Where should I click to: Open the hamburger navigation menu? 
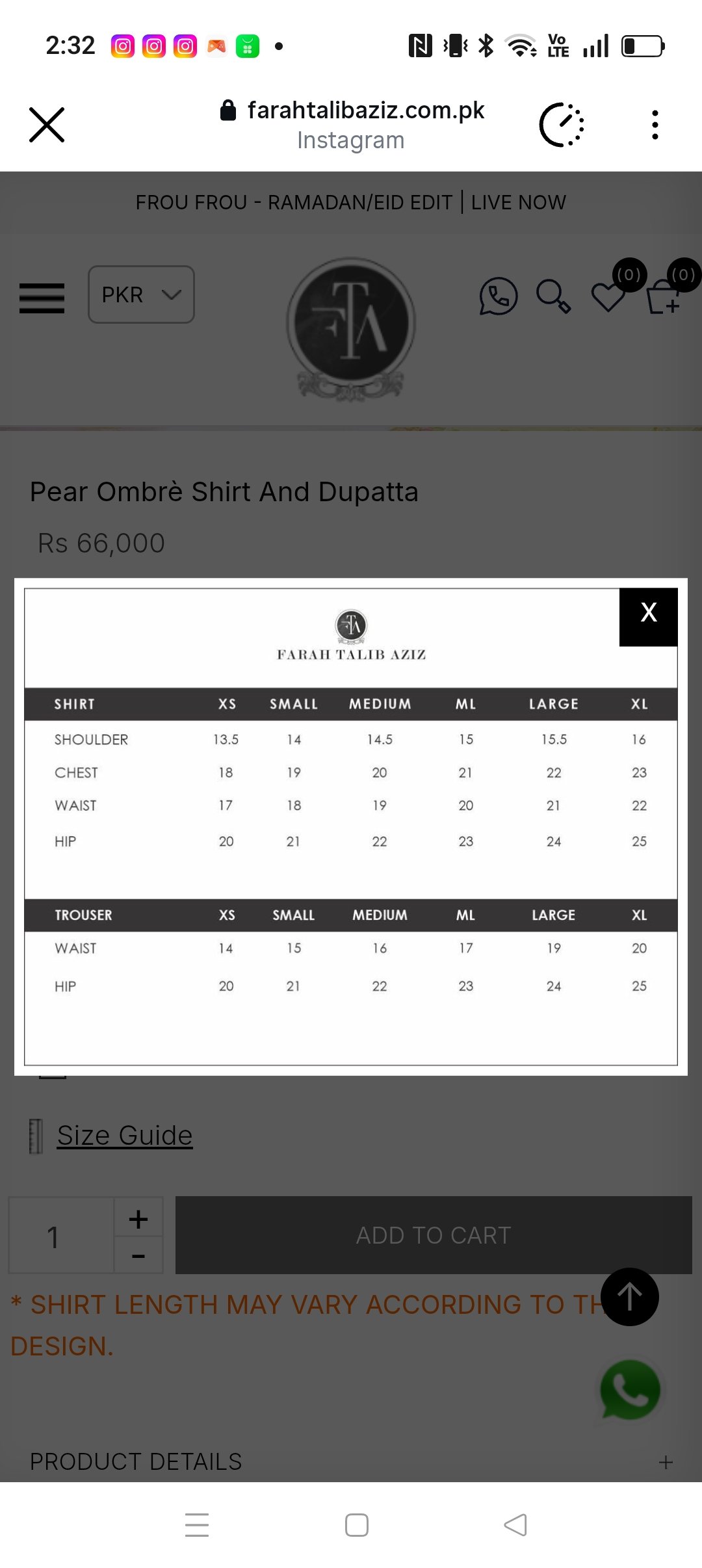click(x=42, y=298)
